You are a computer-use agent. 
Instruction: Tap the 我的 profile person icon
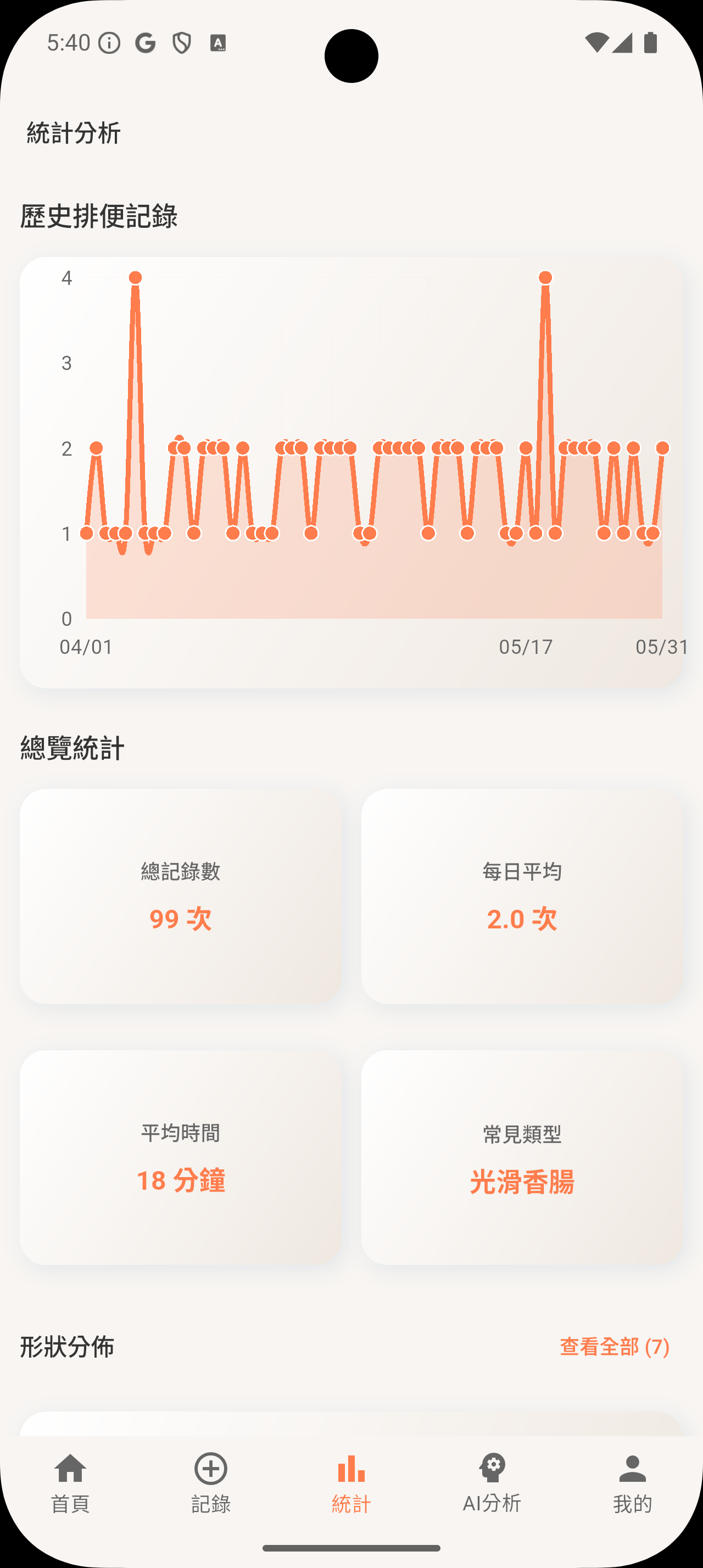pos(632,1478)
